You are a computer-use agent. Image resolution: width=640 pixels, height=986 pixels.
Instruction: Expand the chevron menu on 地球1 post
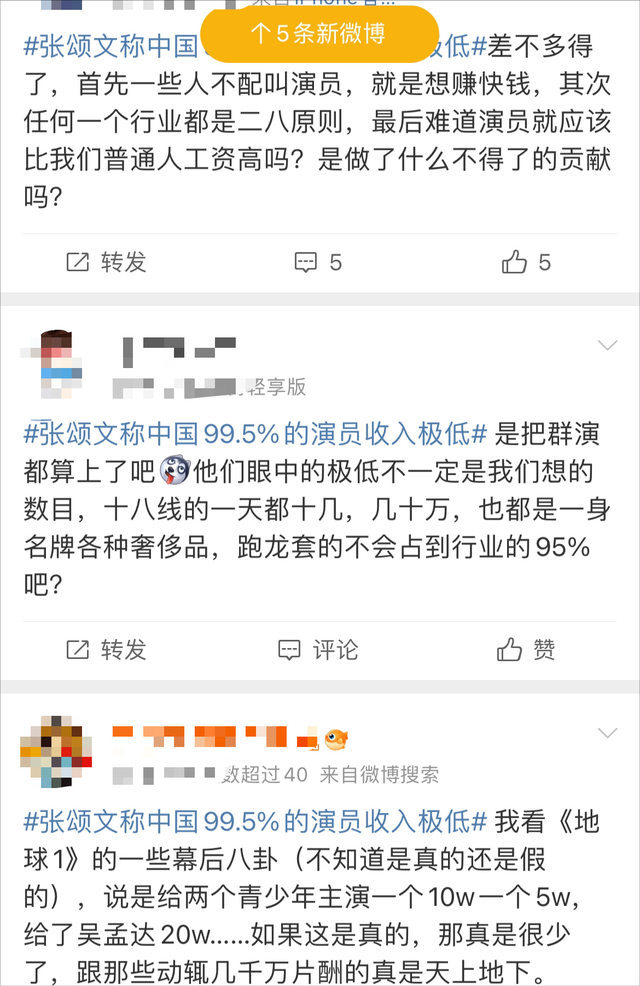point(607,734)
